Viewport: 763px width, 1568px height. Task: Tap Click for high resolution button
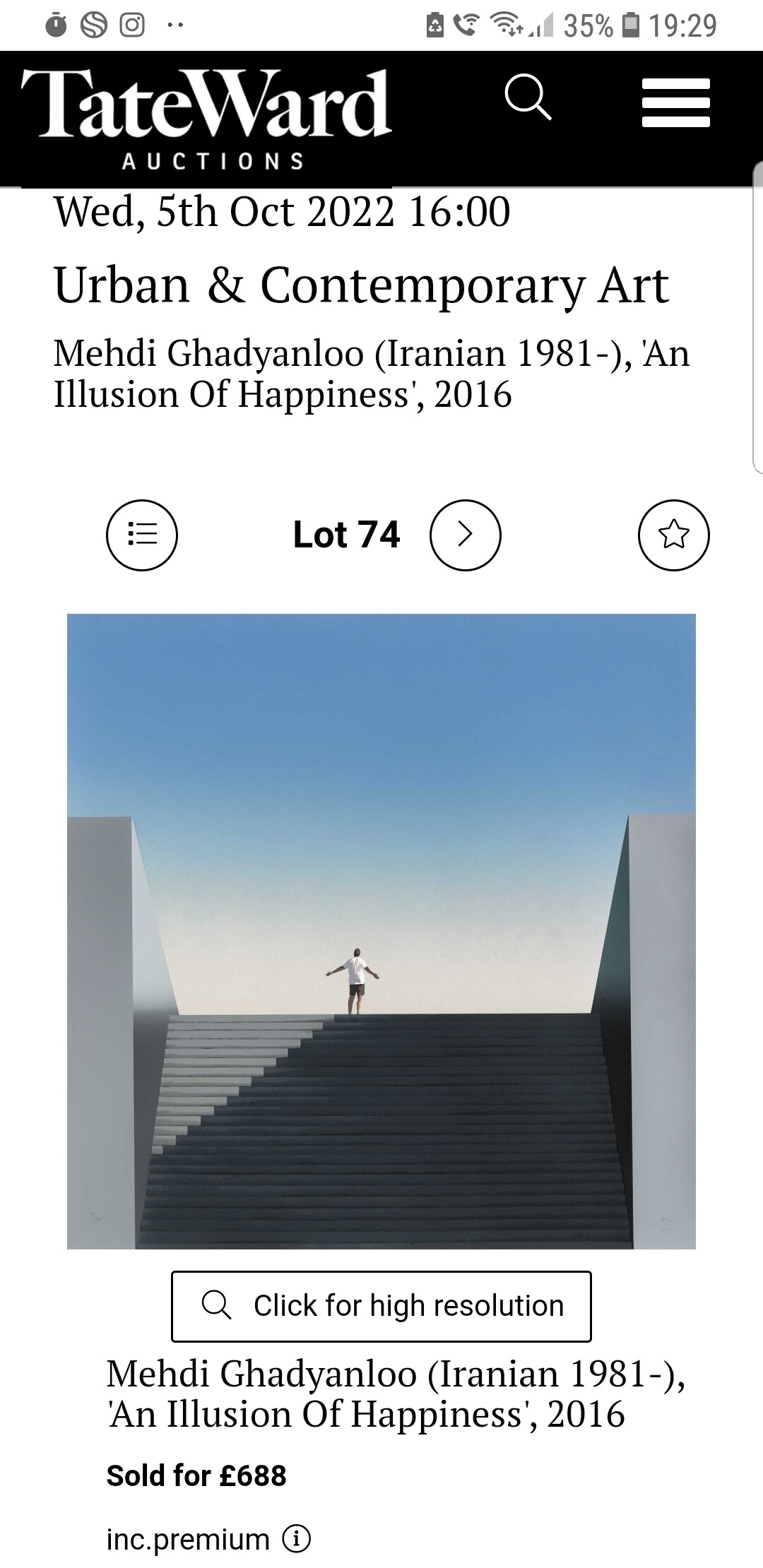tap(381, 1306)
